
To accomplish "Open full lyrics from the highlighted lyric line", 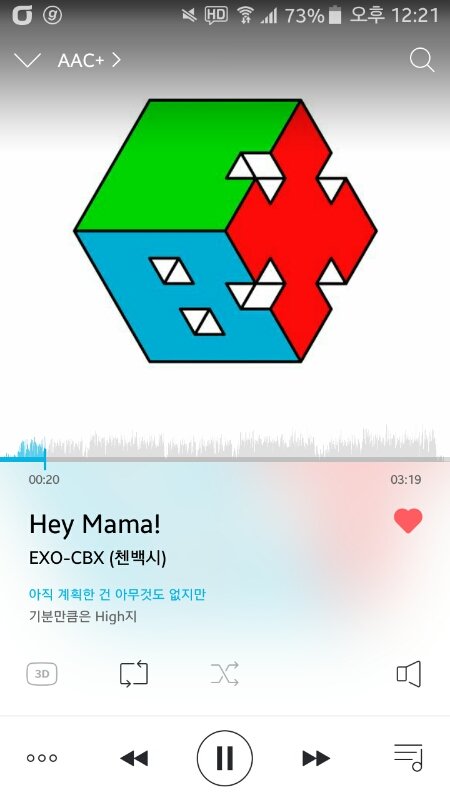I will tap(117, 594).
